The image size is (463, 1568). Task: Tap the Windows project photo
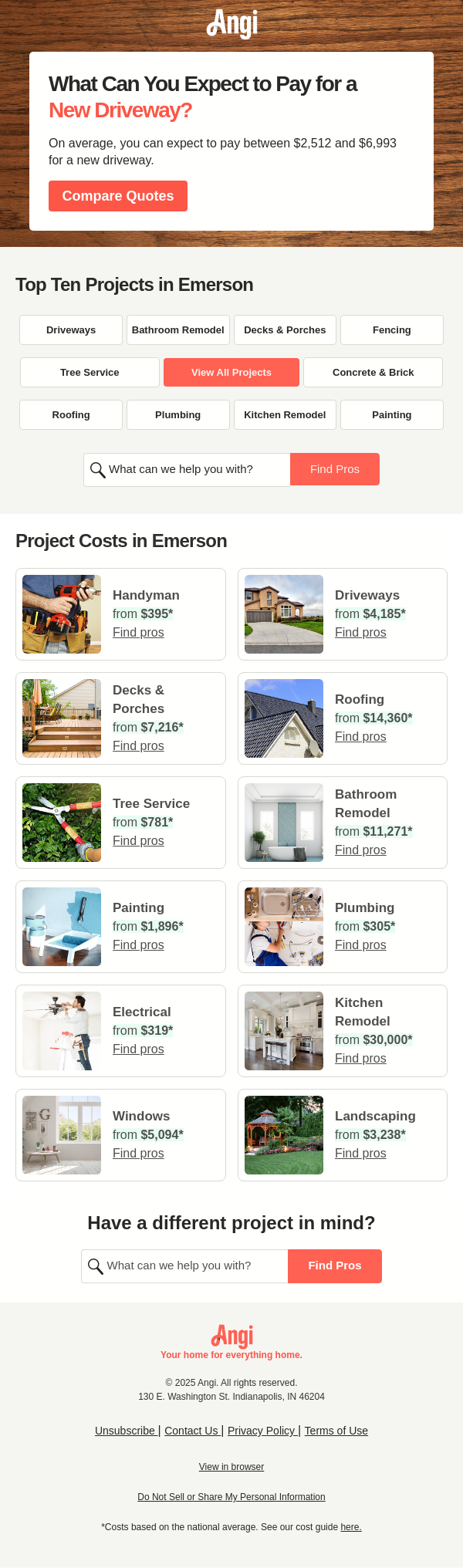point(62,1134)
